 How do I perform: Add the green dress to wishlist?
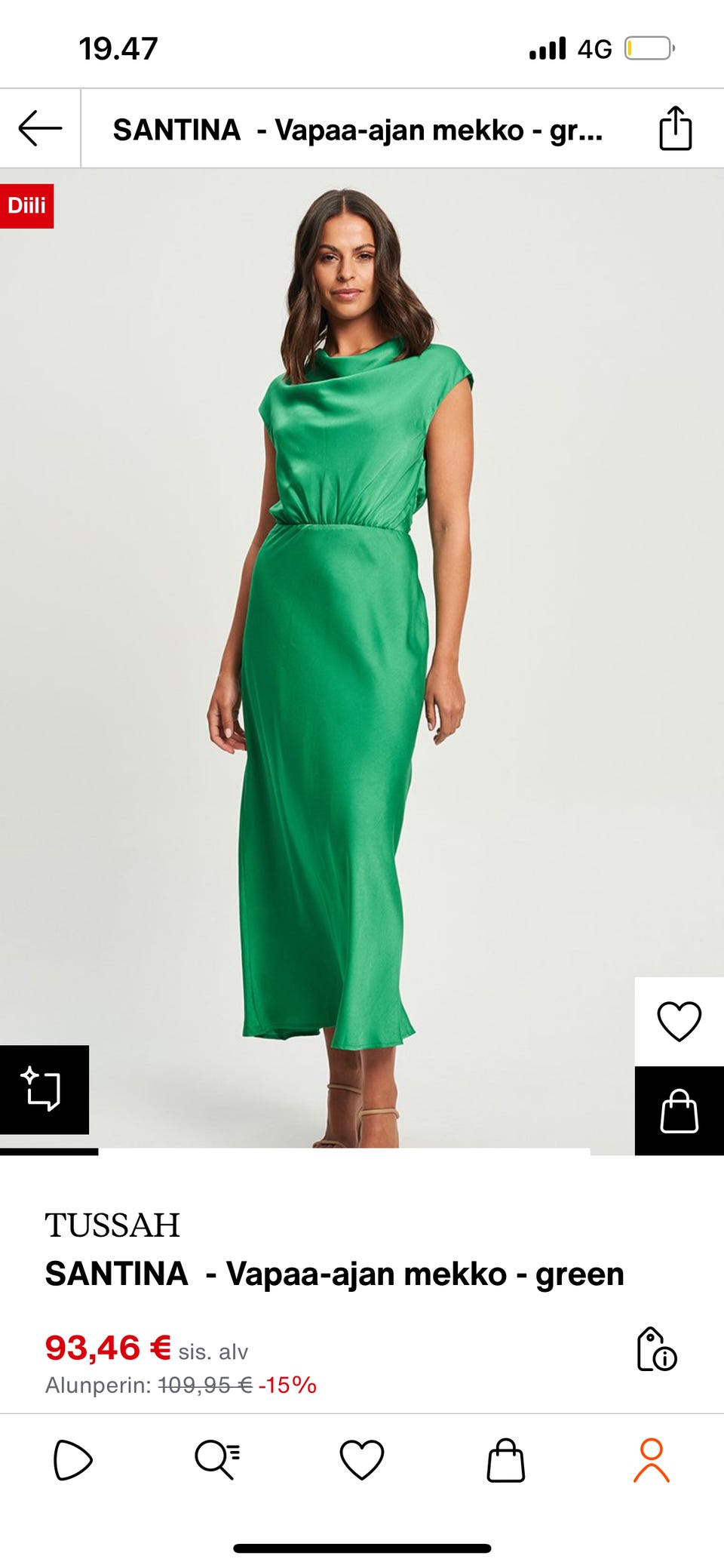click(679, 1021)
